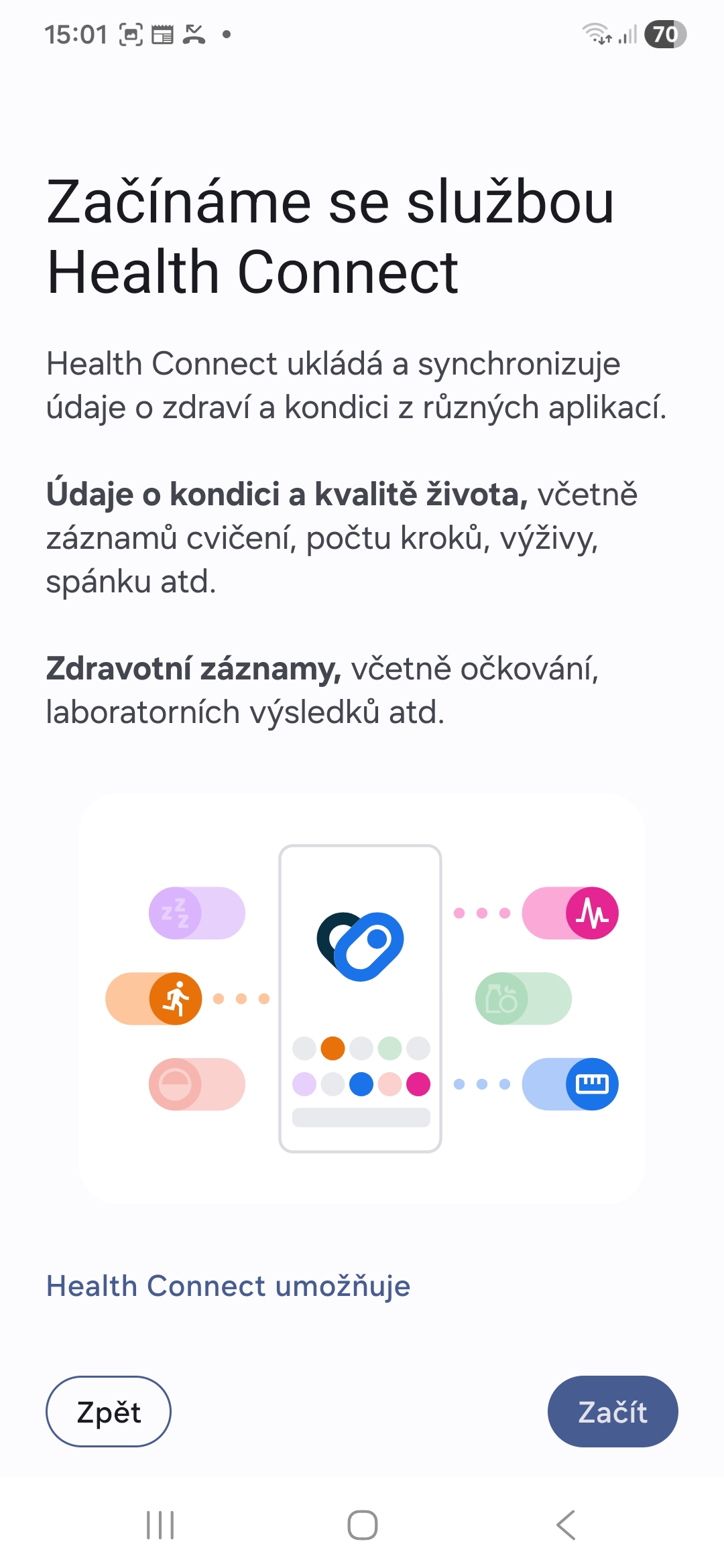Screen dimensions: 724x1568
Task: Open recent apps from the navigation bar
Action: point(160,1525)
